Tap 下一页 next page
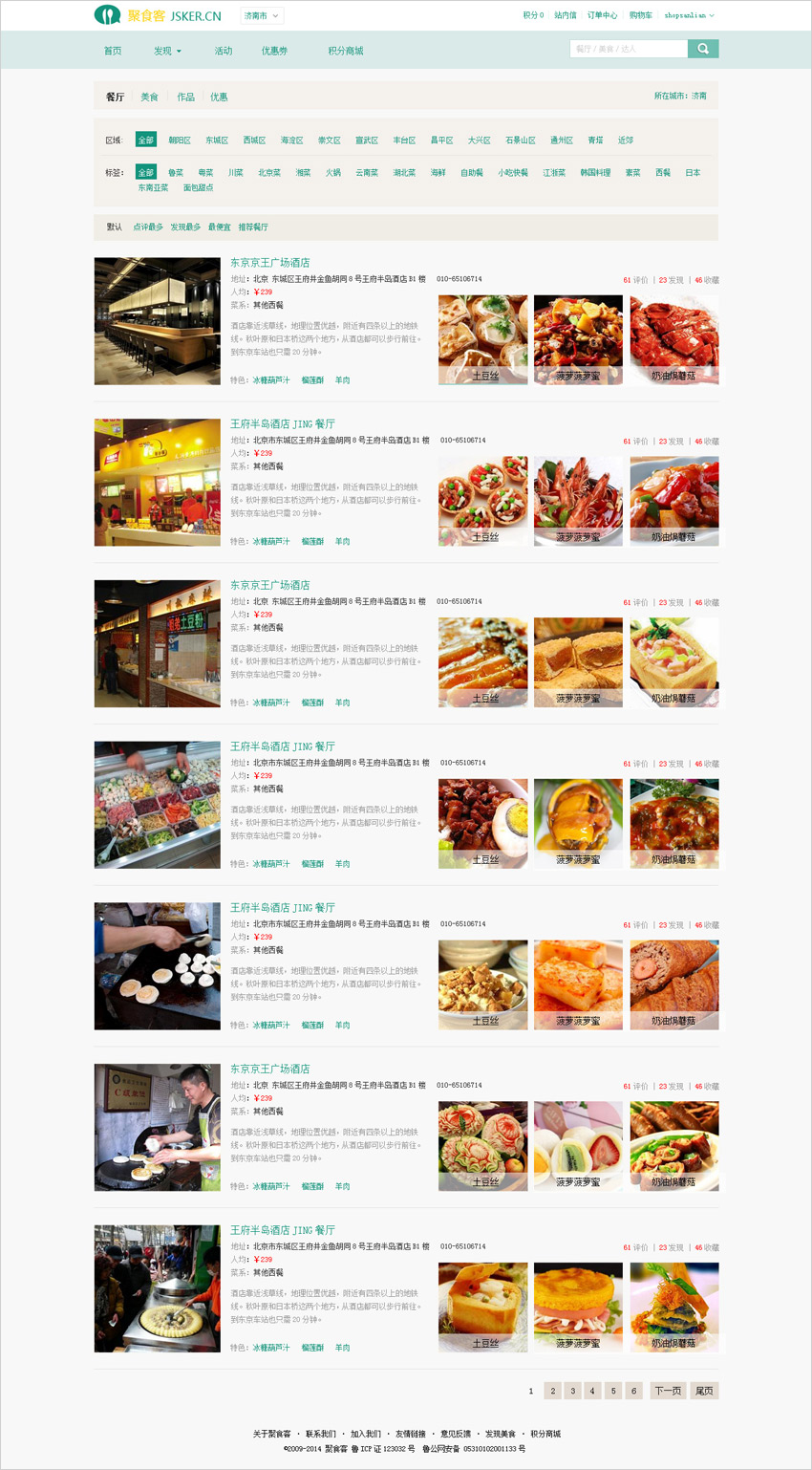812x1470 pixels. click(x=668, y=1391)
